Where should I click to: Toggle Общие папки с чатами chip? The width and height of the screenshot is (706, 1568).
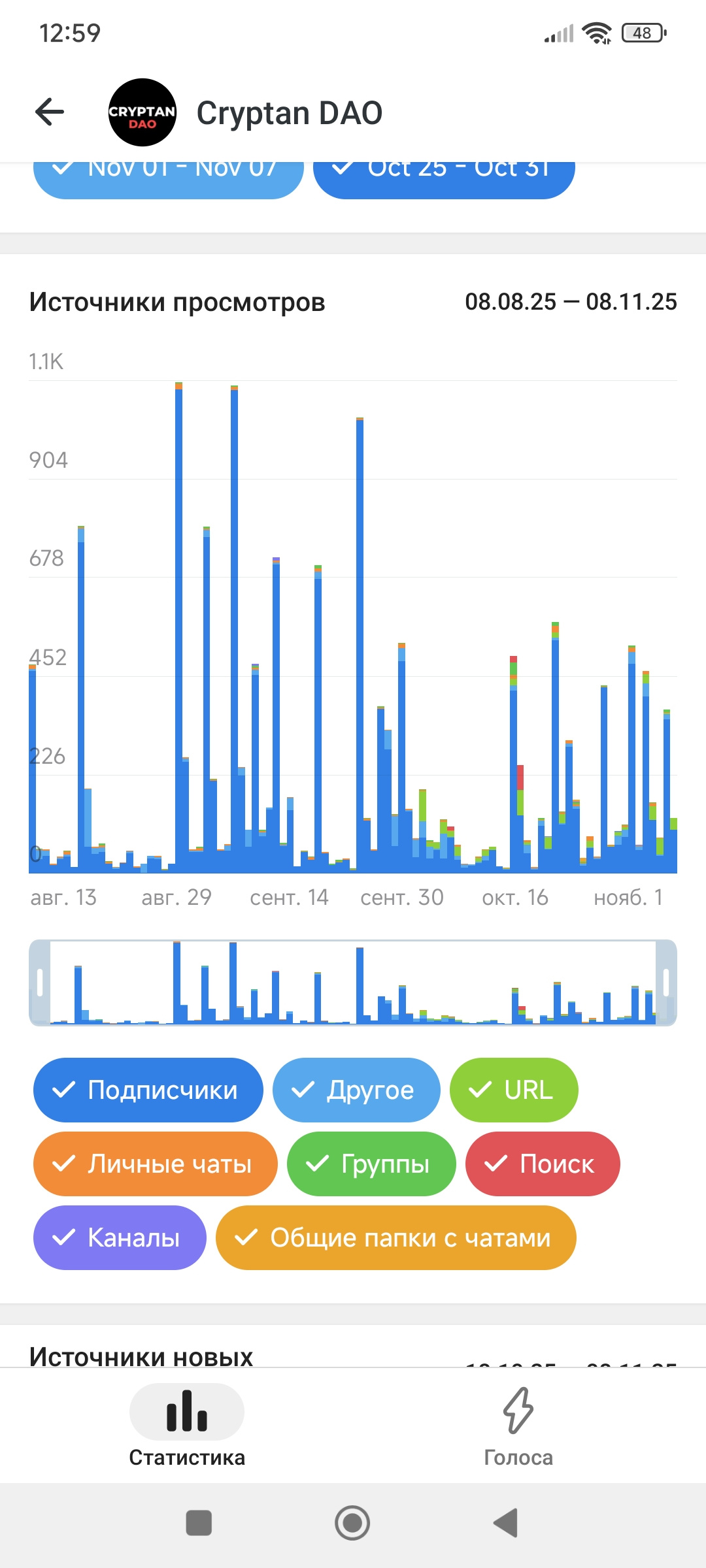pyautogui.click(x=395, y=1237)
